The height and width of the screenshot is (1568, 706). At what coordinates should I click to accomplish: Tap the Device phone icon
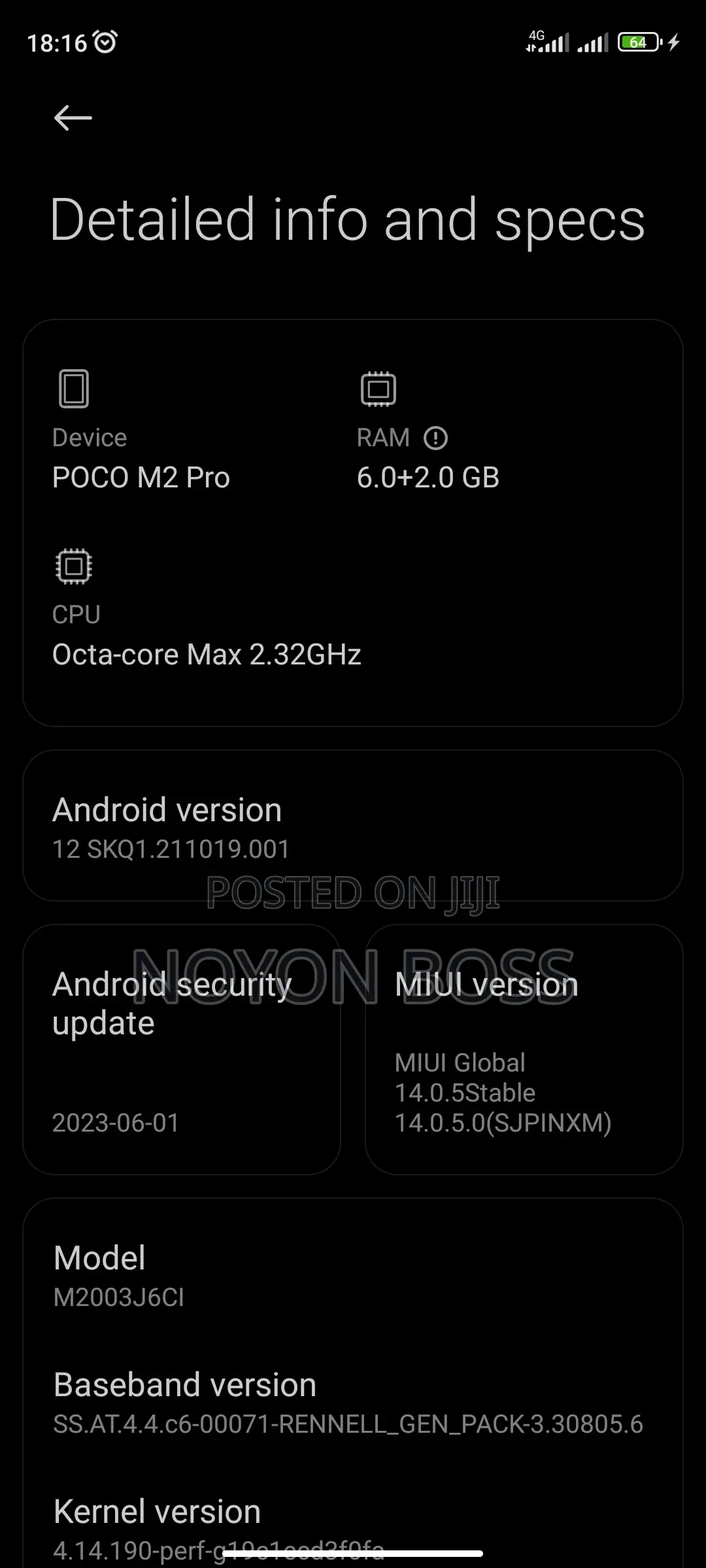[74, 387]
